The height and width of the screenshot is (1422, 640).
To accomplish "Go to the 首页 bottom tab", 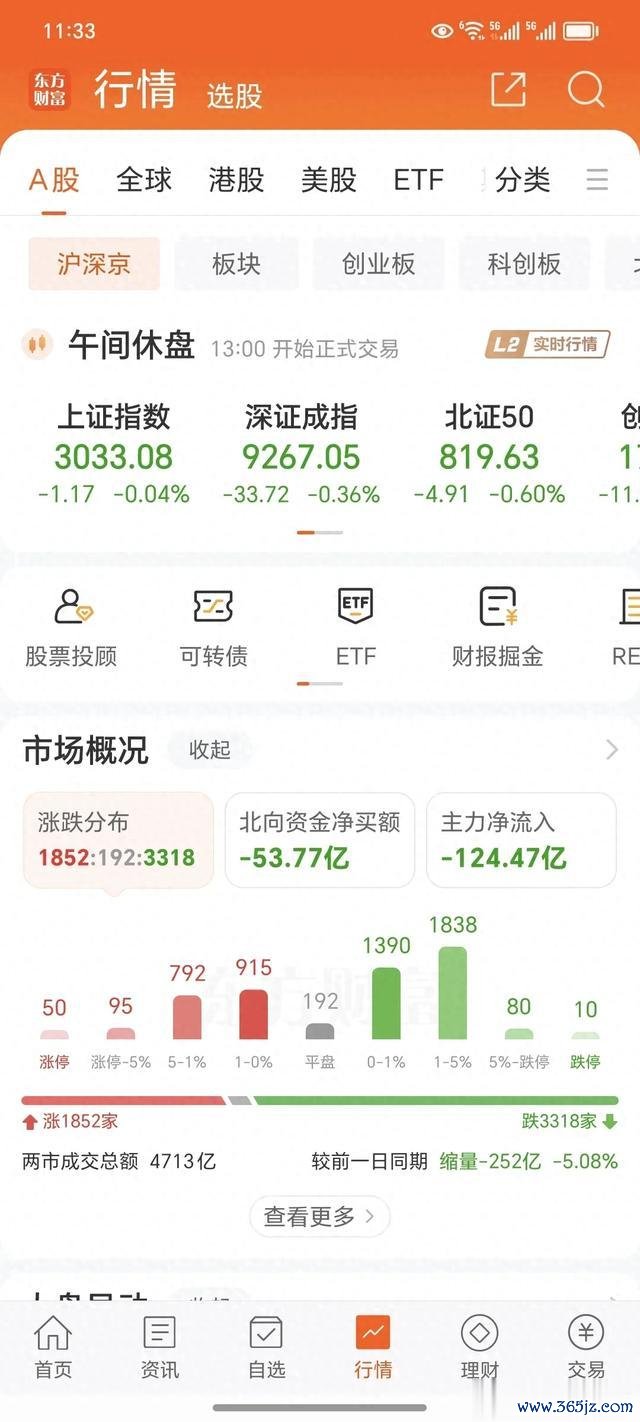I will 53,1347.
